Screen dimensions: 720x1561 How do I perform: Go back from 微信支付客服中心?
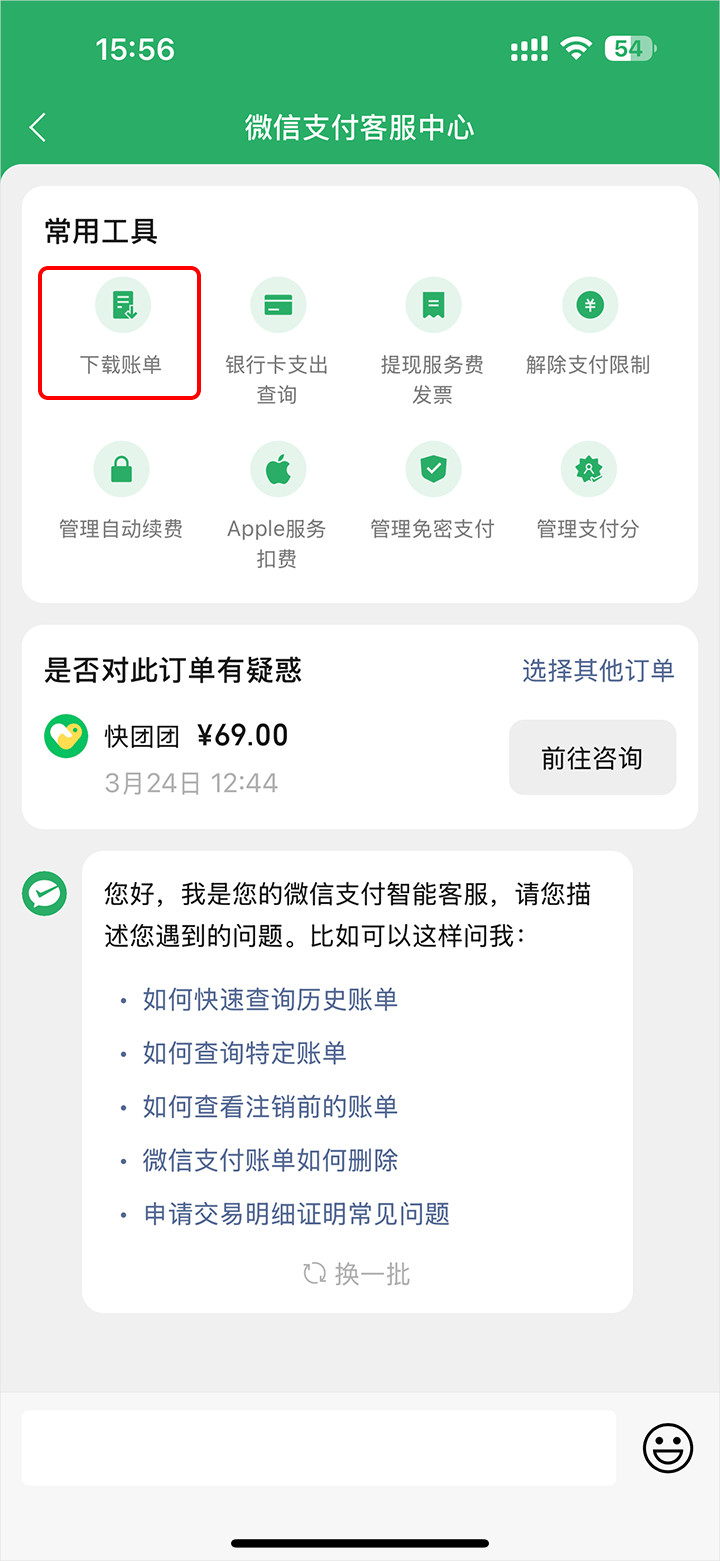38,128
